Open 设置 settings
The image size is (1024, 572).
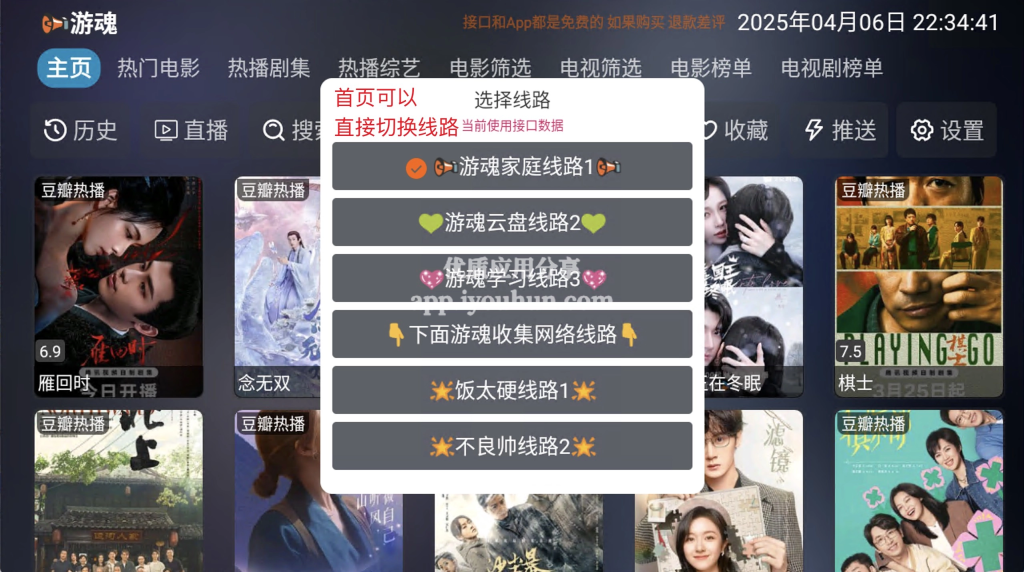click(947, 130)
